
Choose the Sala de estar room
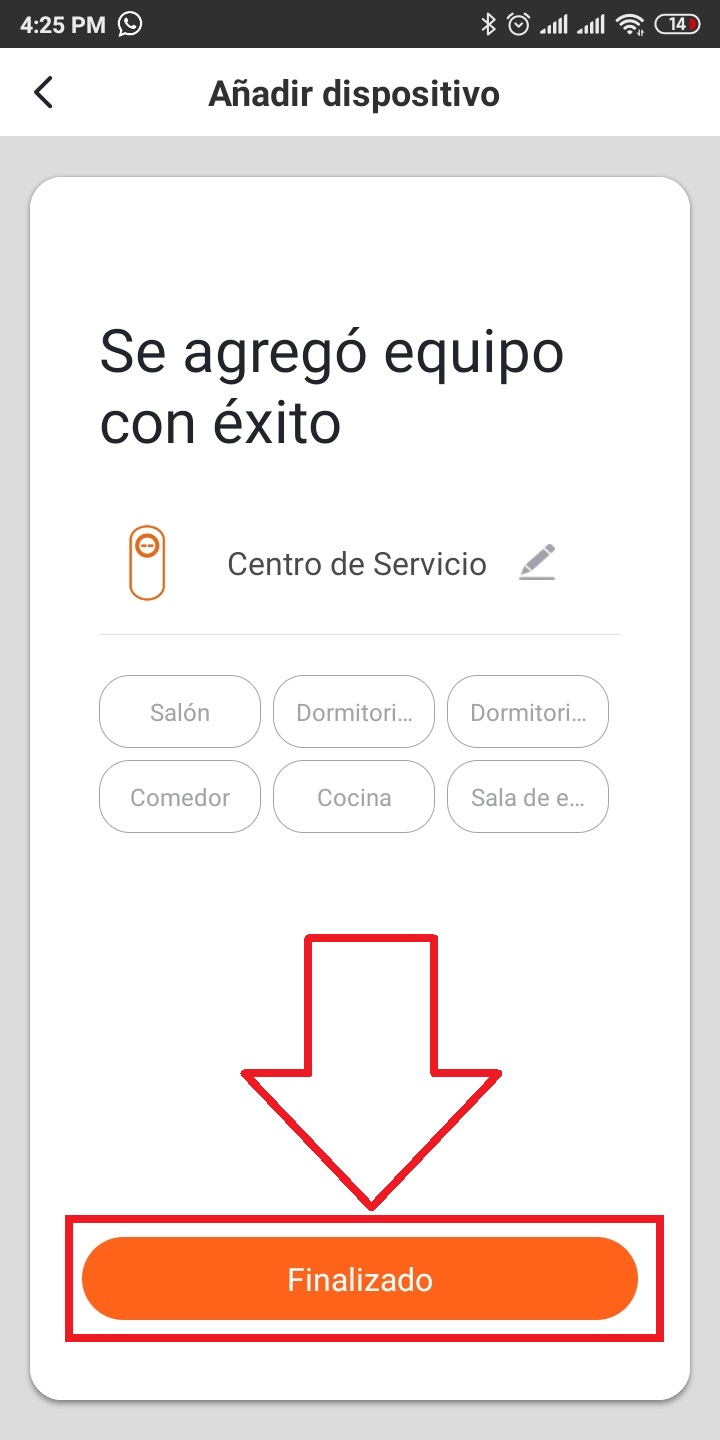pos(527,796)
